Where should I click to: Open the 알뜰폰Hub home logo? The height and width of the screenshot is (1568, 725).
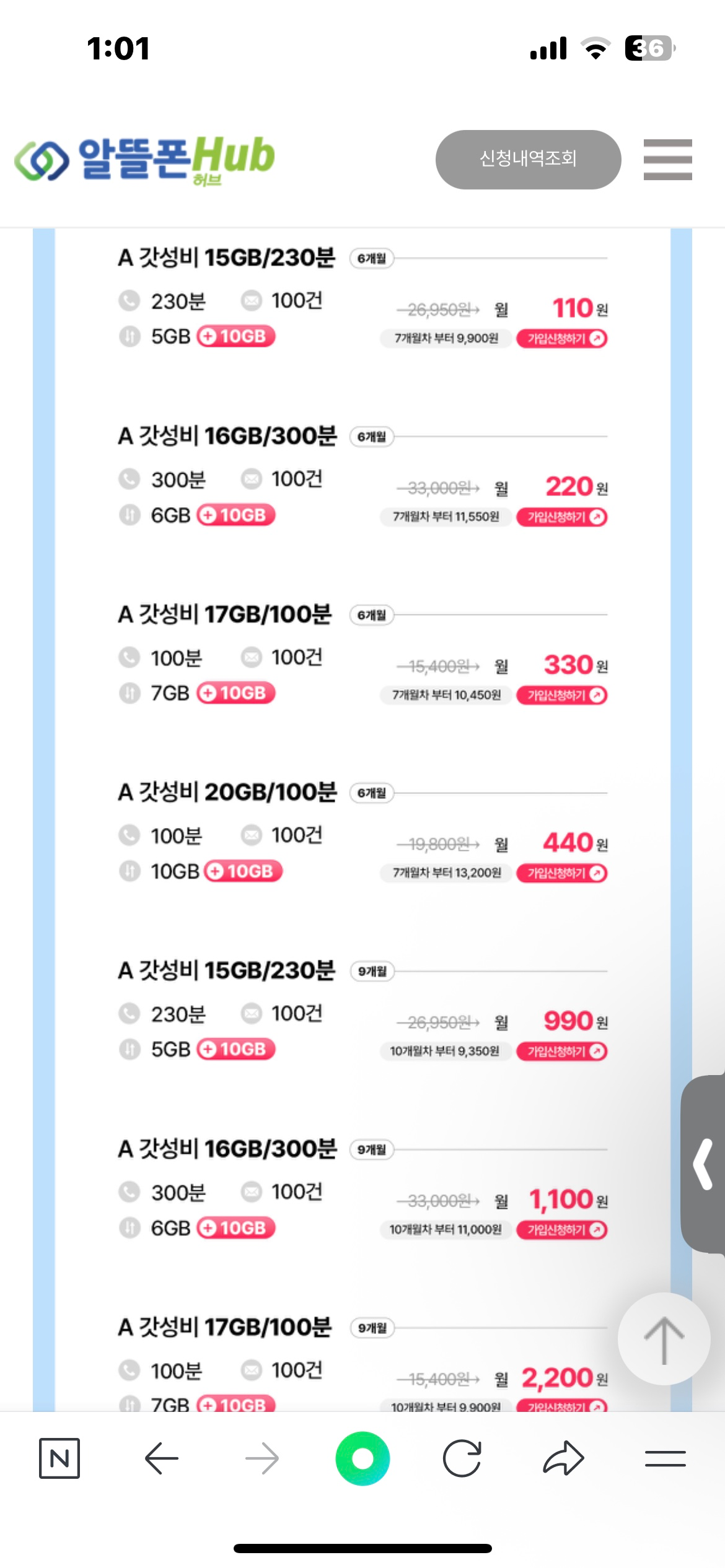click(x=145, y=159)
